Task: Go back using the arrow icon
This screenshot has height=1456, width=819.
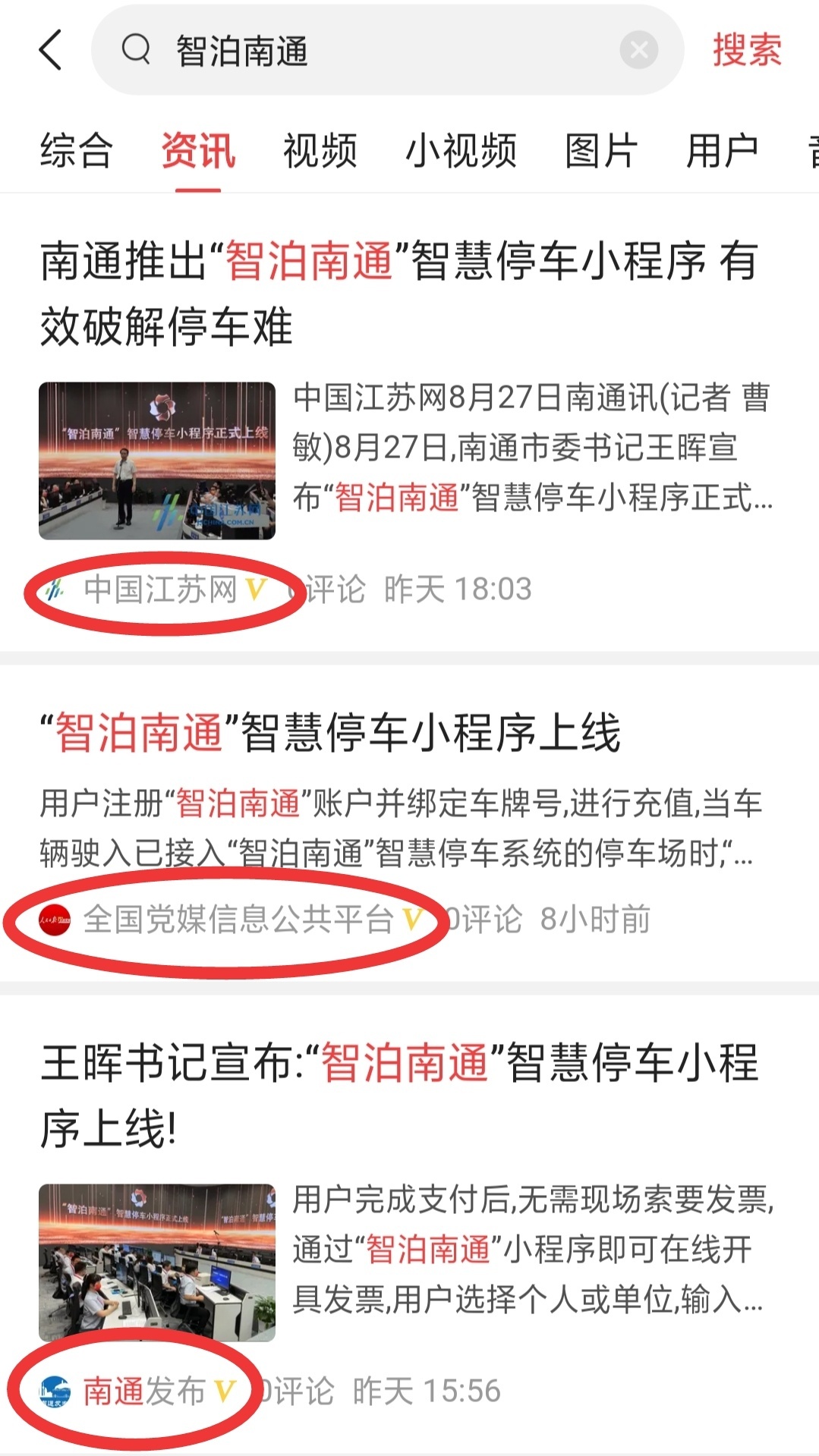Action: 50,51
